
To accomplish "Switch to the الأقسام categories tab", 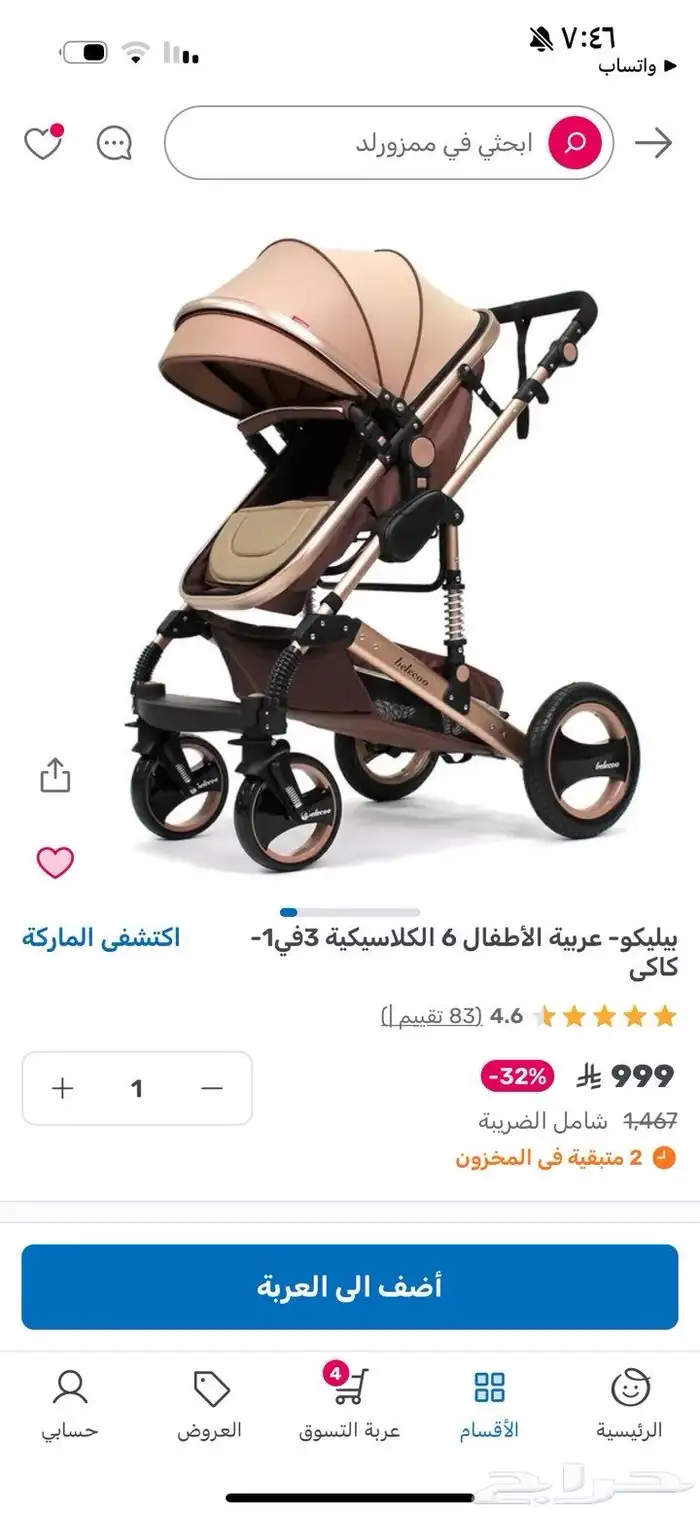I will (489, 1402).
